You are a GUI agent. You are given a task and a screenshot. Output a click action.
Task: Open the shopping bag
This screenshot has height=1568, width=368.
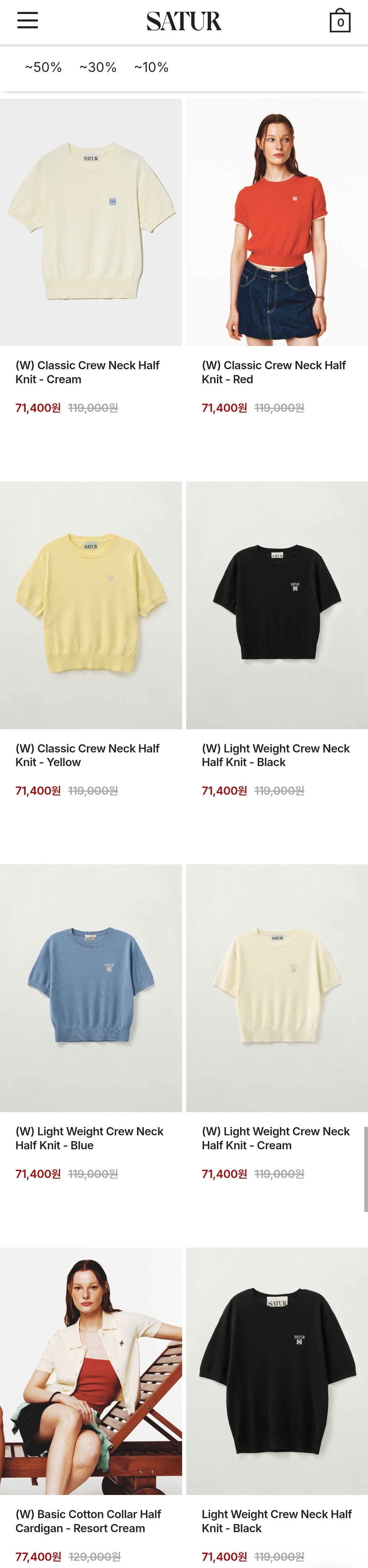click(x=340, y=21)
